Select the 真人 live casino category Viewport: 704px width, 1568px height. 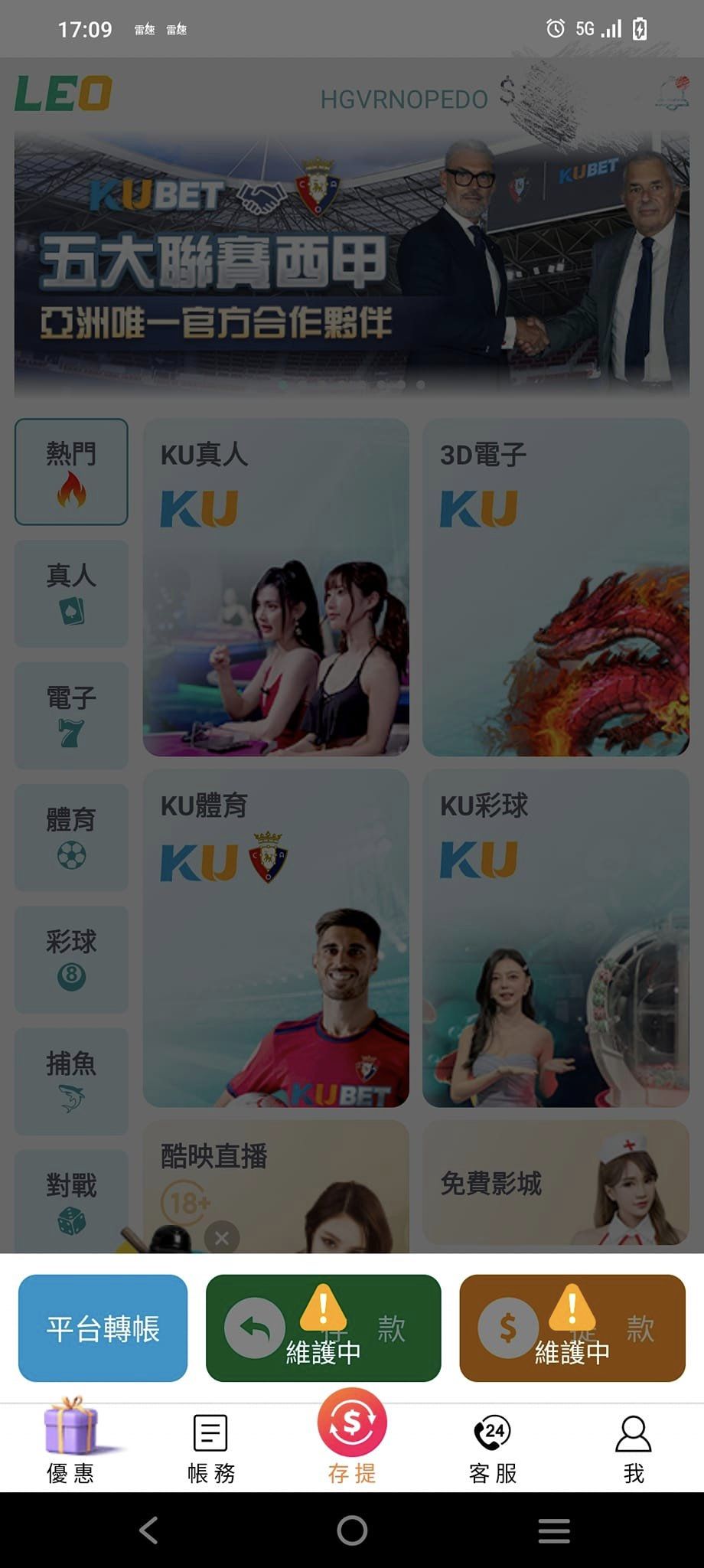71,593
